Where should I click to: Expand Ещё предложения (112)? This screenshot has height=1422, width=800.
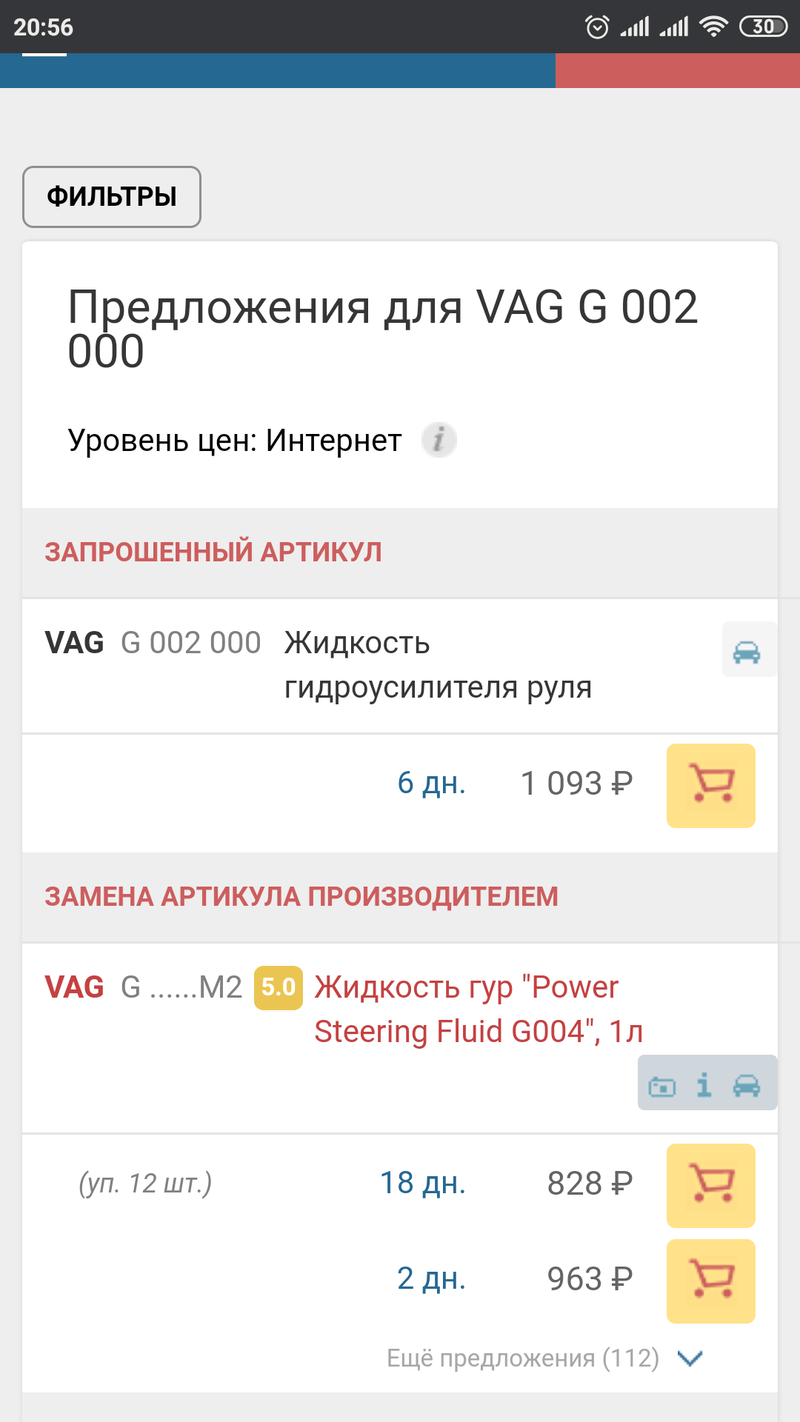click(545, 1358)
